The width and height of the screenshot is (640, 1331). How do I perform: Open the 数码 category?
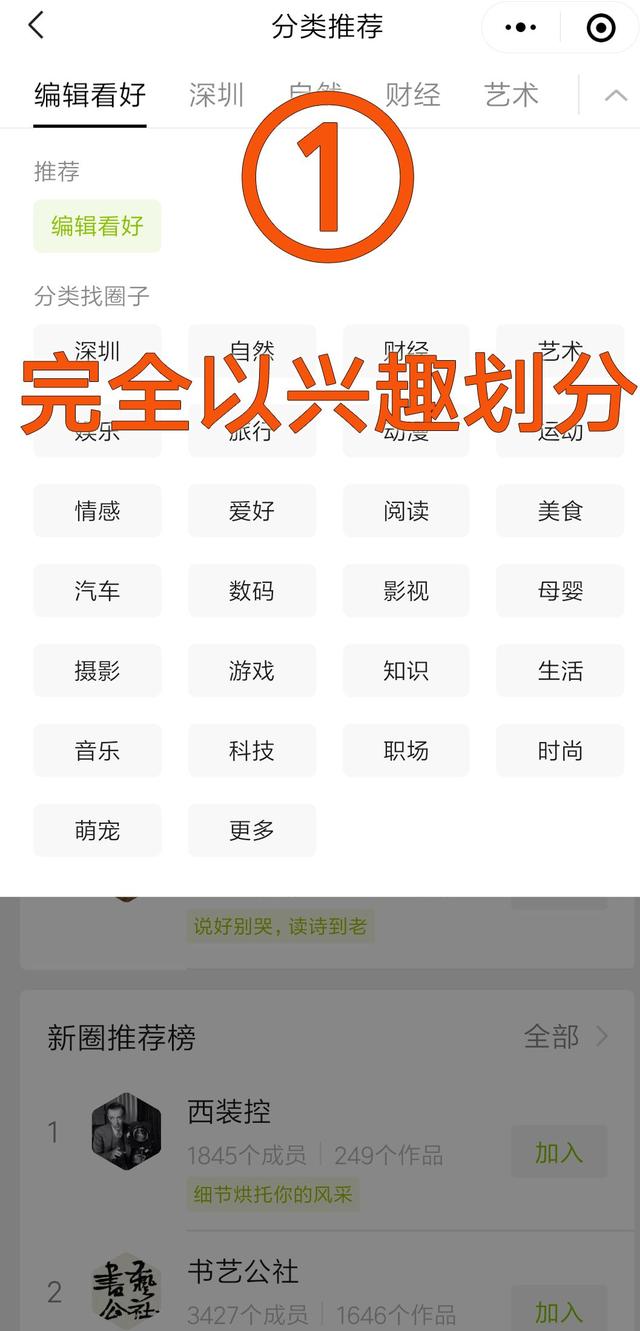(x=251, y=591)
